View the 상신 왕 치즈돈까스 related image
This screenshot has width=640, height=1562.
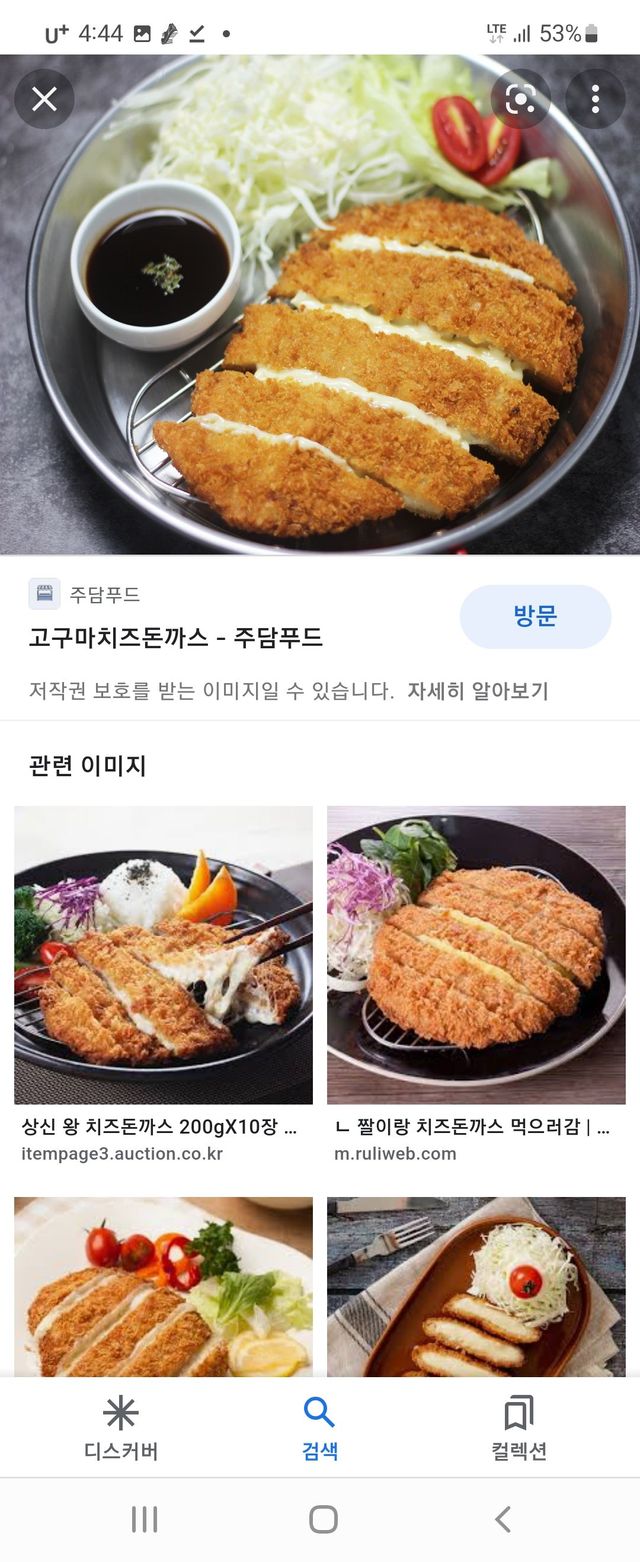(x=163, y=955)
